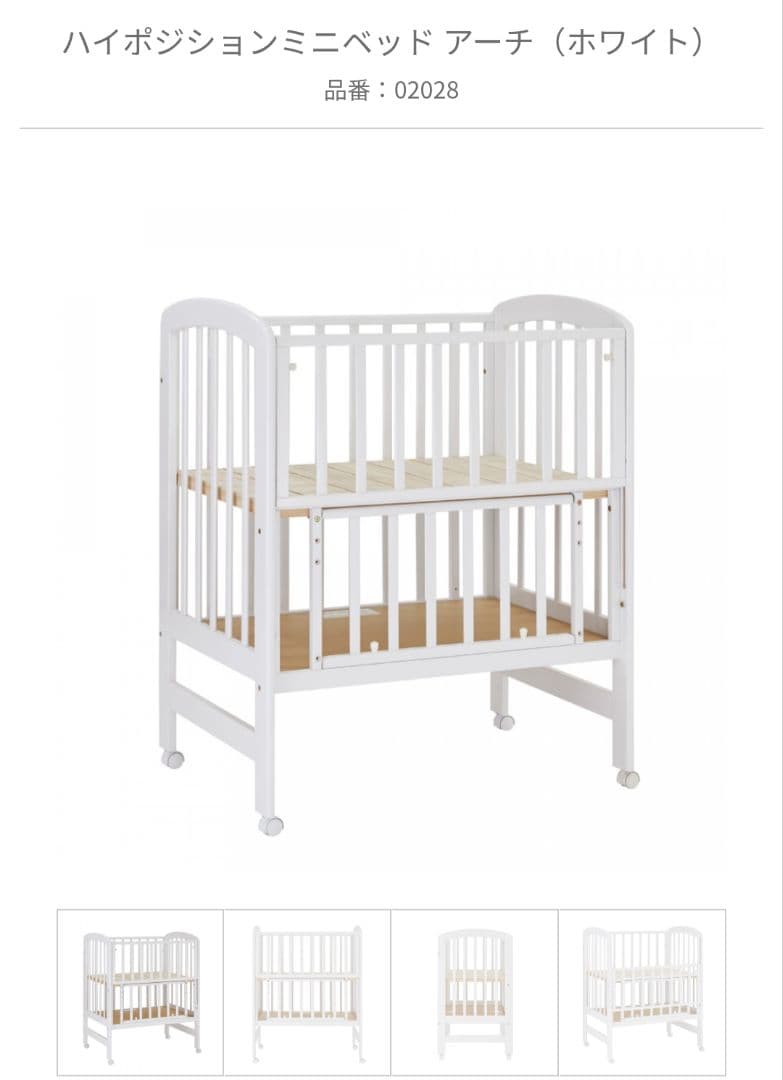Select the thumbnail showing the crib's front view
This screenshot has width=783, height=1080.
[x=307, y=992]
